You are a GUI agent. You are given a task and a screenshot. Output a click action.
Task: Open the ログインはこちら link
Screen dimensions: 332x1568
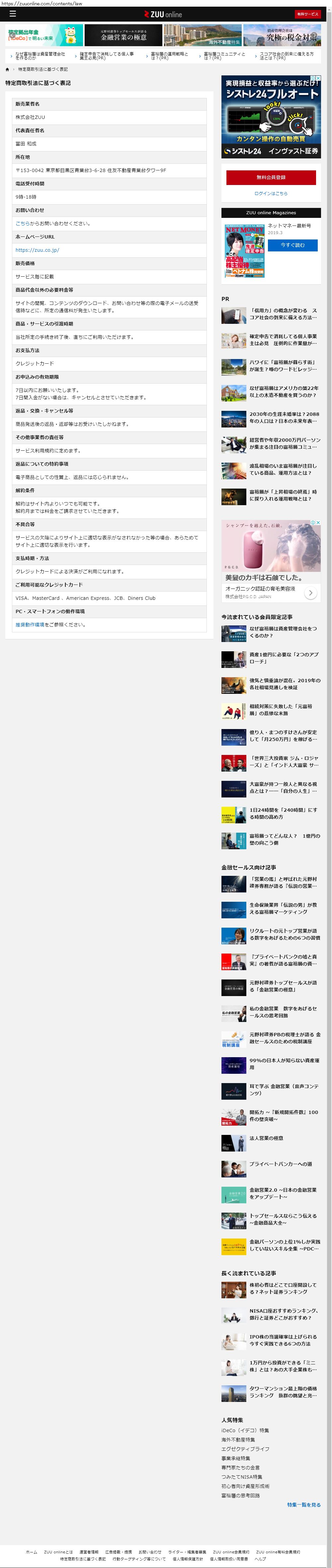271,194
